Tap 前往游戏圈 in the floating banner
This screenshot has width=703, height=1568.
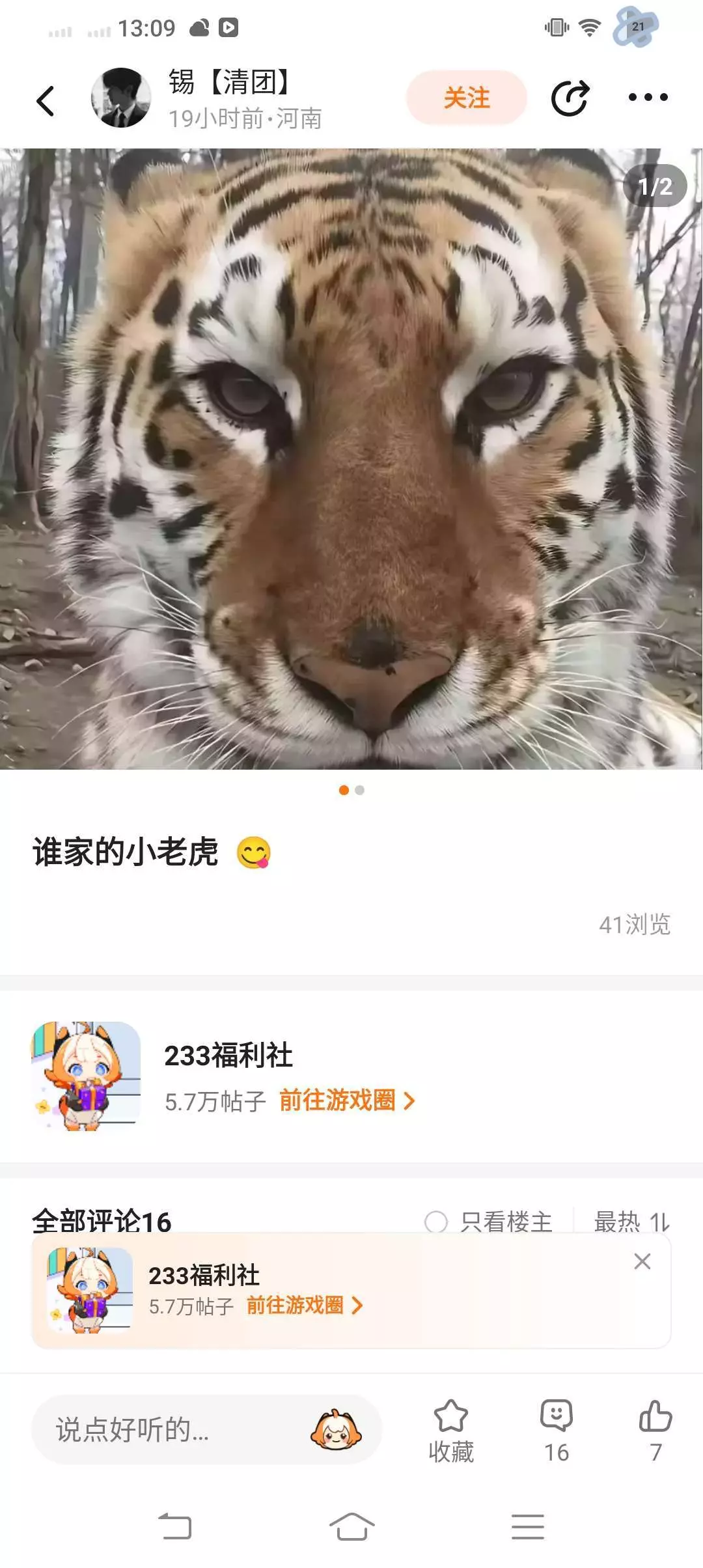point(305,1305)
